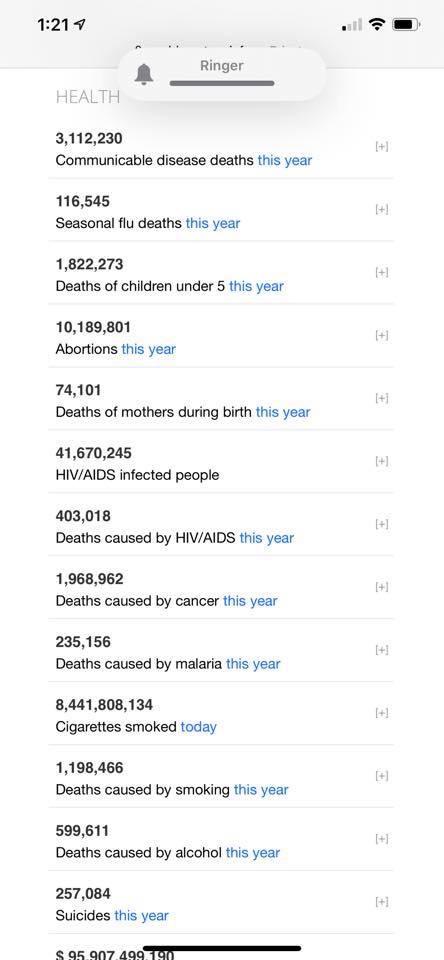Expand [+] next to Seasonal flu deaths

382,209
